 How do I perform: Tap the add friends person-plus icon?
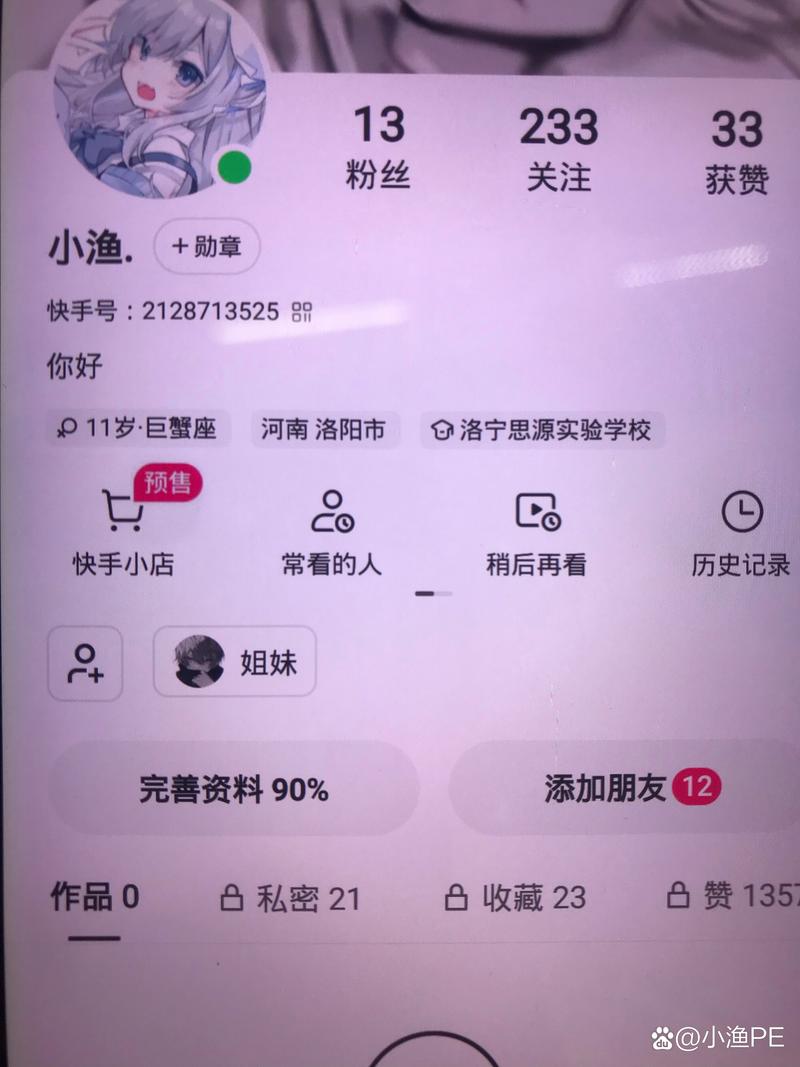85,662
